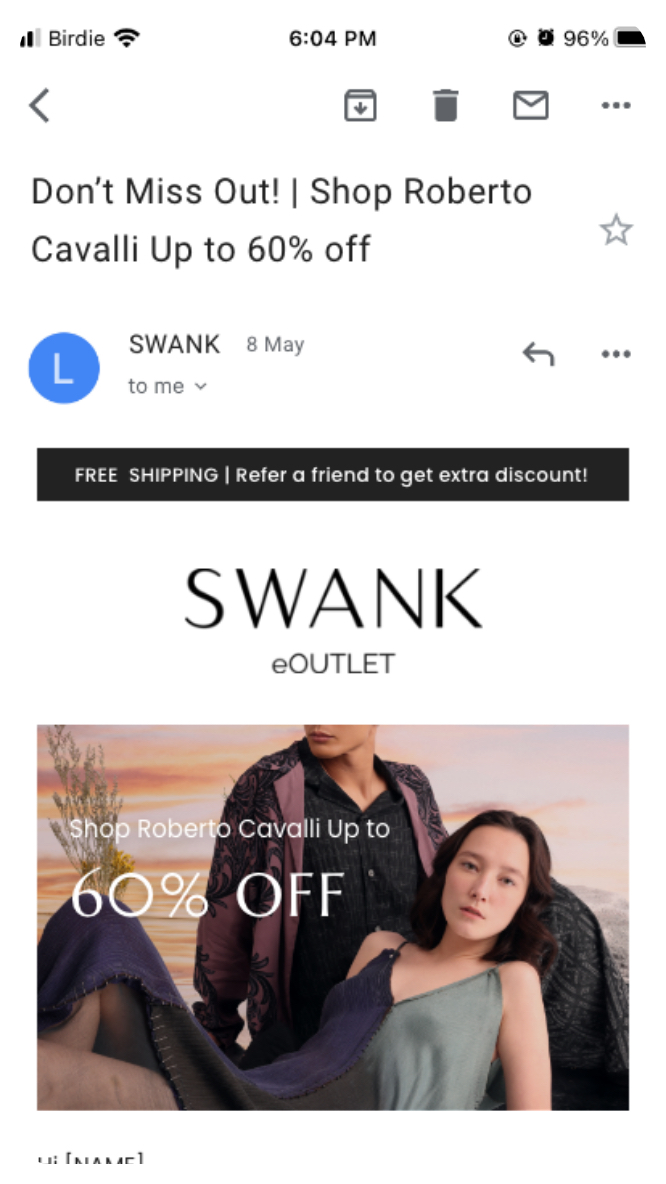Archive this email
This screenshot has width=666, height=1184.
pyautogui.click(x=360, y=105)
